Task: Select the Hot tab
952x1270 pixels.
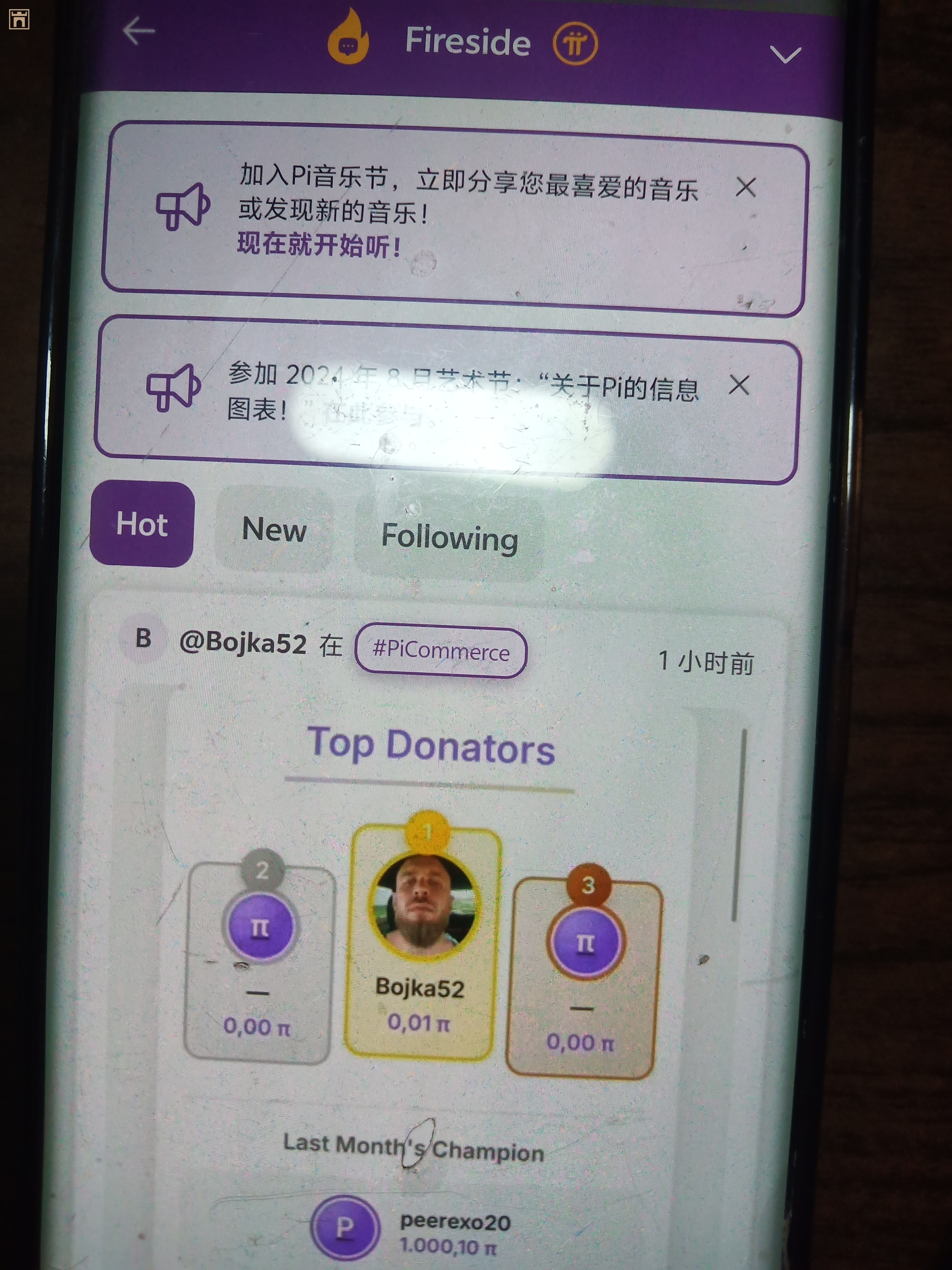Action: click(x=142, y=524)
